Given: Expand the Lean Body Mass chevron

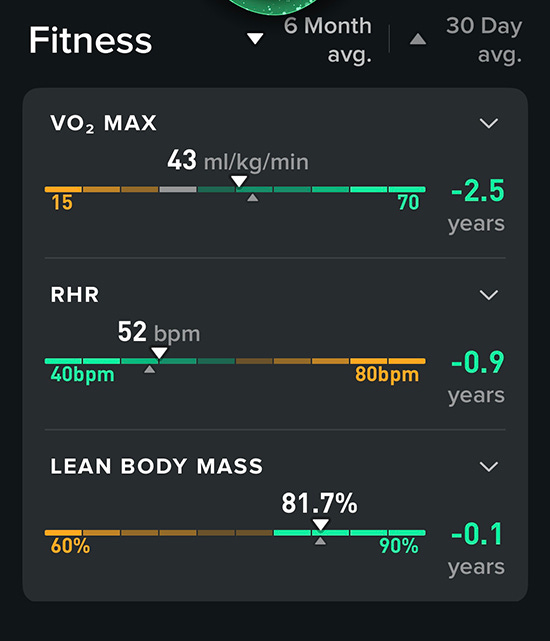Looking at the screenshot, I should (x=489, y=466).
